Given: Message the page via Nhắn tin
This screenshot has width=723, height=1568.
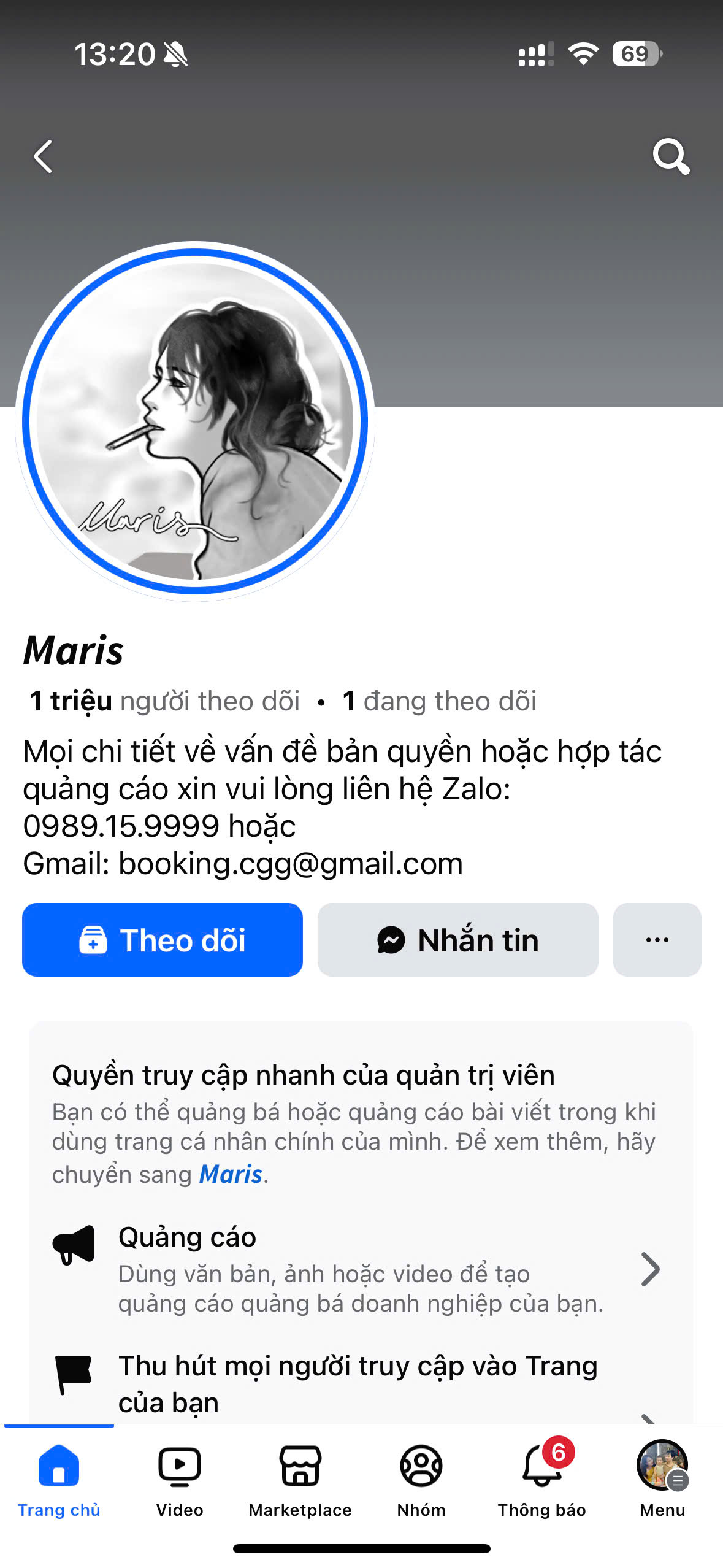Looking at the screenshot, I should coord(457,940).
